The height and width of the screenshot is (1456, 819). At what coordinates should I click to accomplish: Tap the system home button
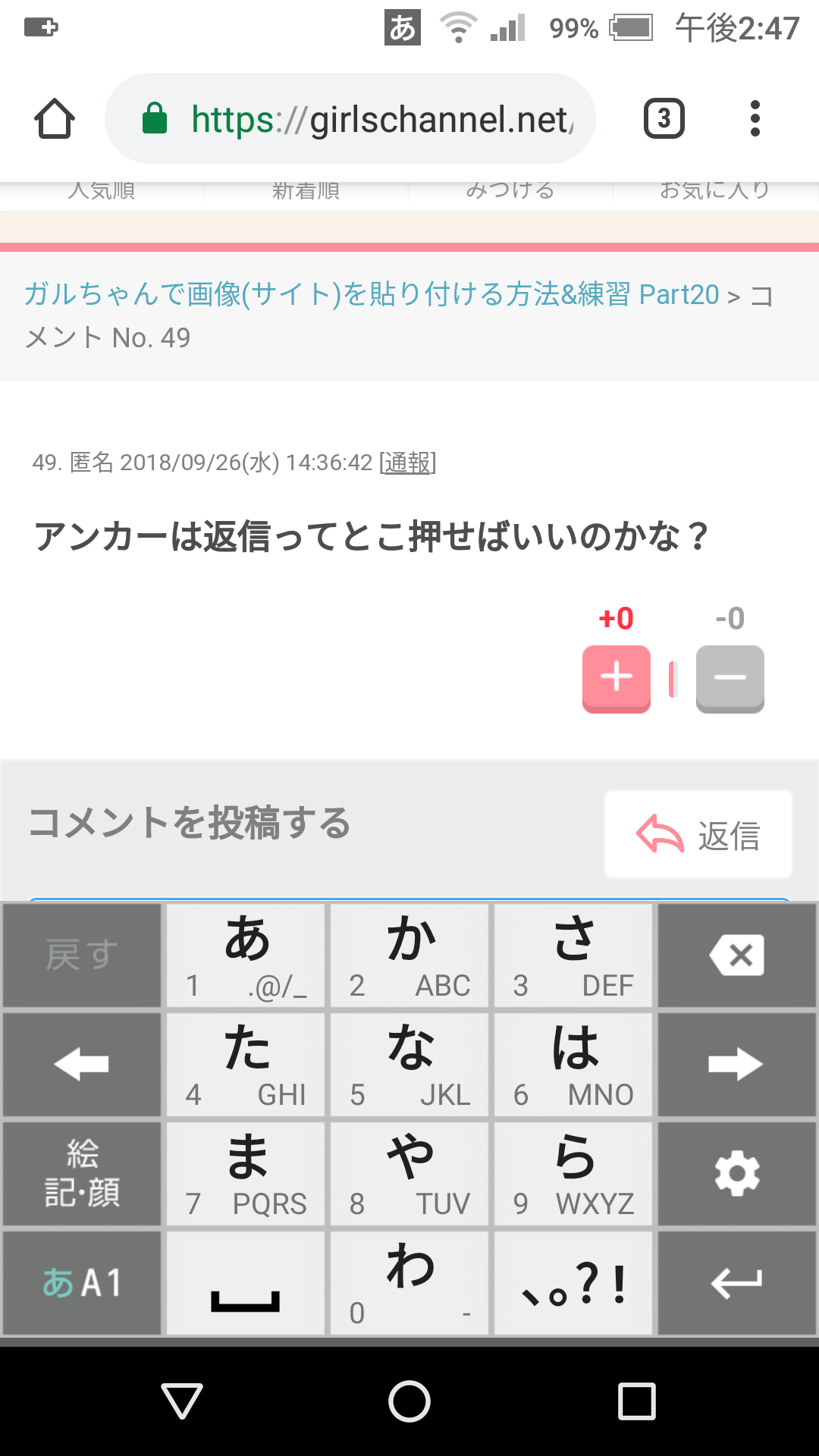pyautogui.click(x=409, y=1401)
